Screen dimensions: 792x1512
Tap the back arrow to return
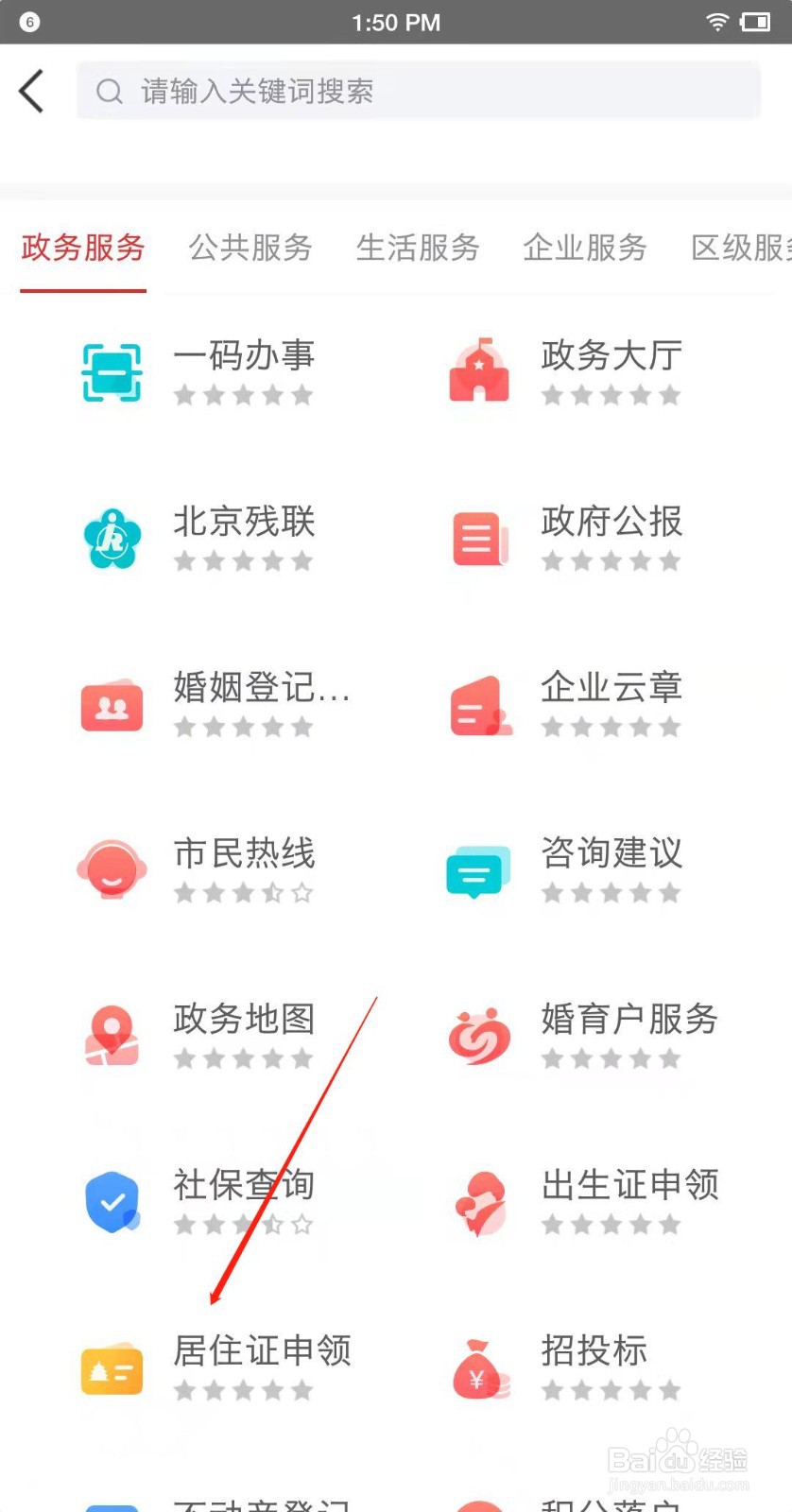31,91
